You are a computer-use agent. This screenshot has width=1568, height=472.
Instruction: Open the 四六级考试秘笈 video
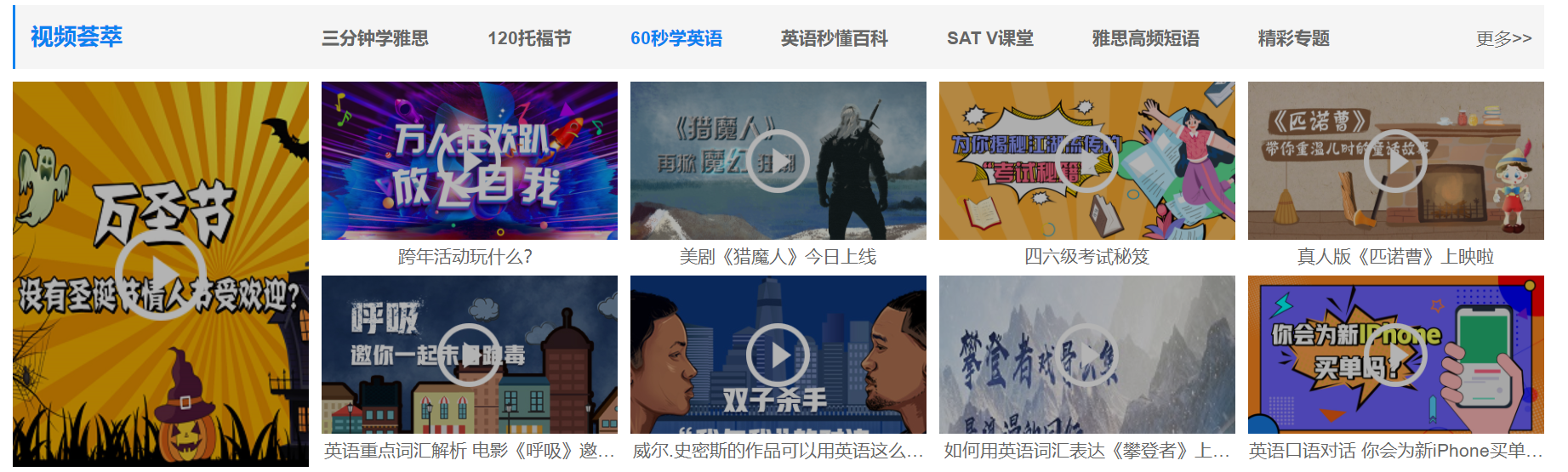(1087, 161)
